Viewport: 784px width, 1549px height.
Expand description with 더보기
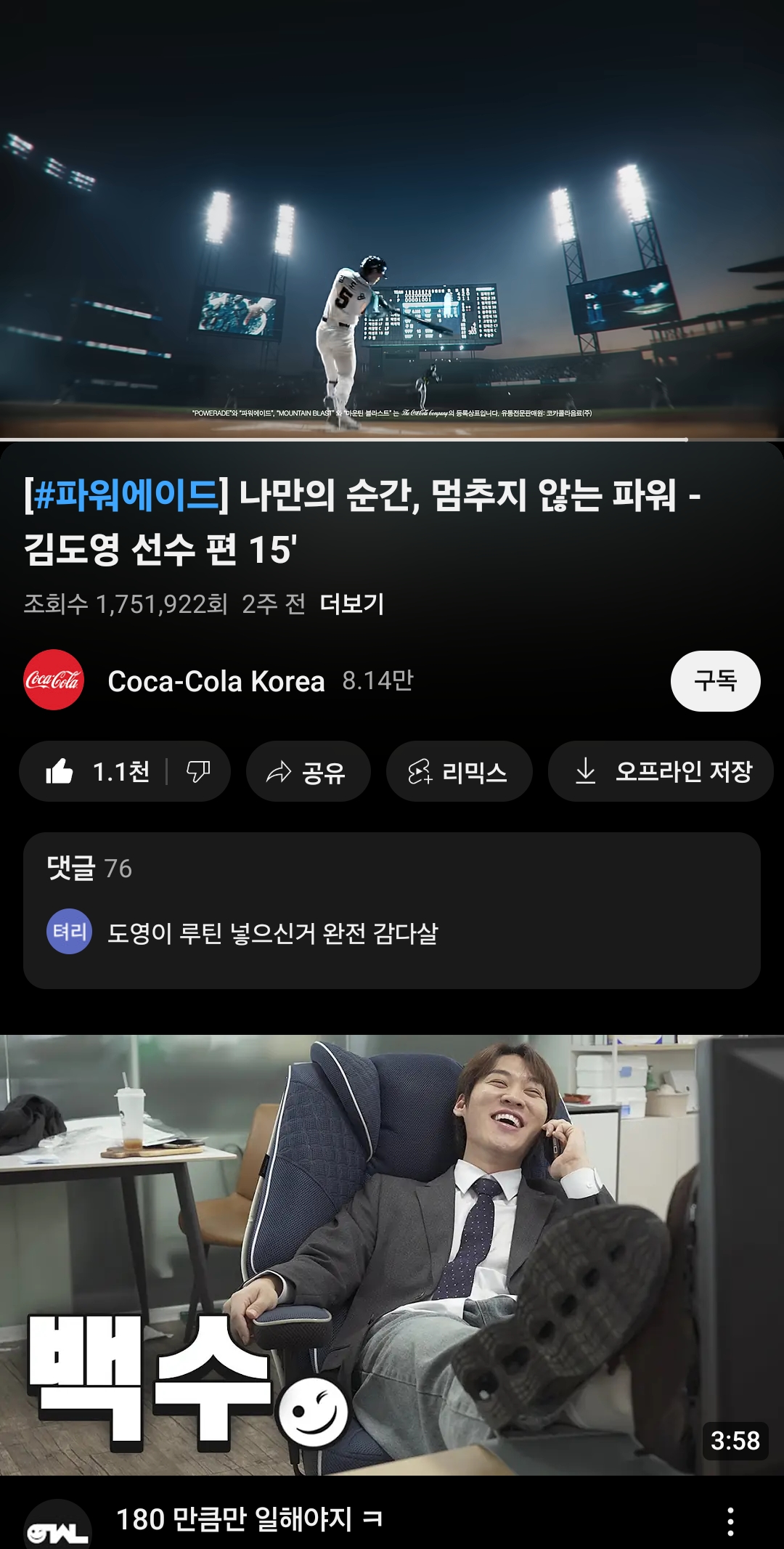coord(352,603)
